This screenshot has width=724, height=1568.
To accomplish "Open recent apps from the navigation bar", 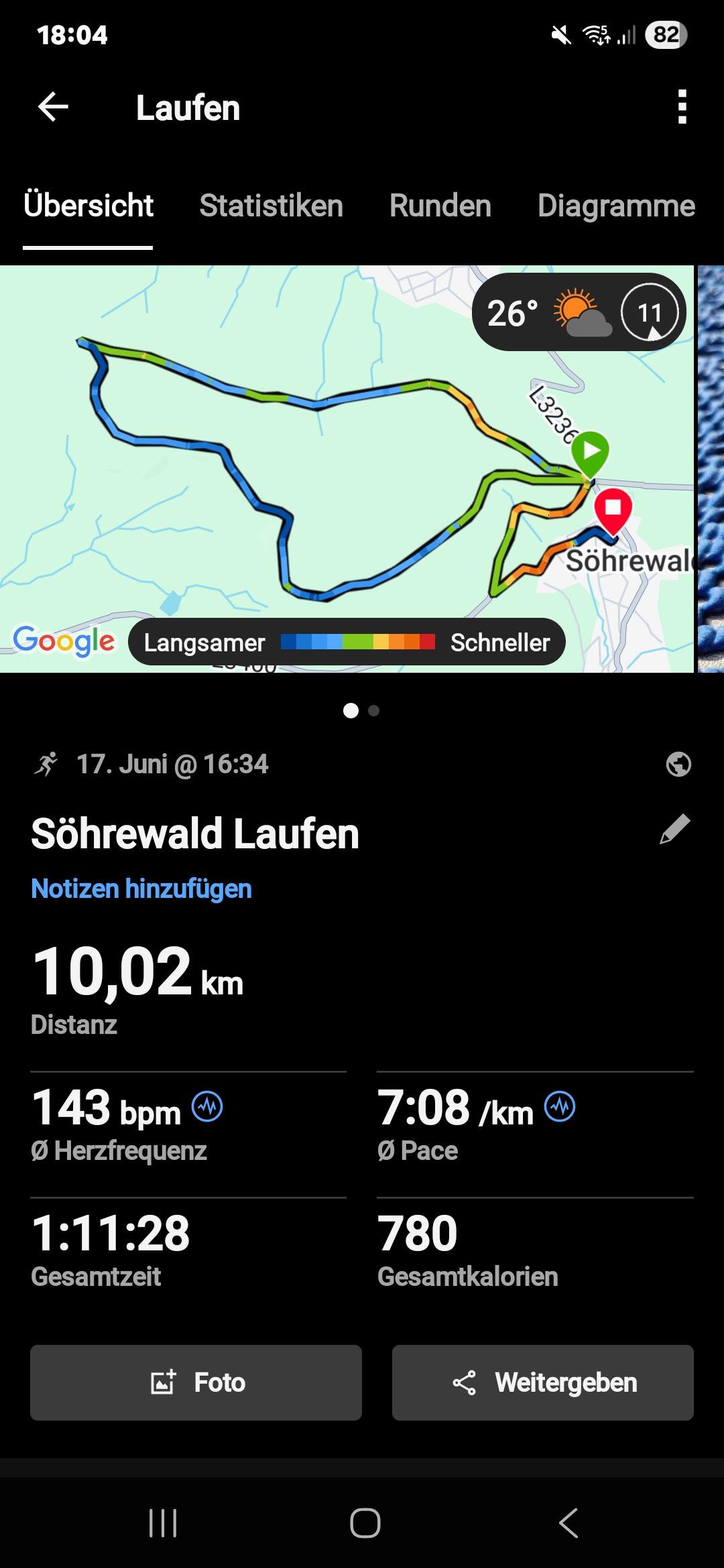I will [x=163, y=1523].
